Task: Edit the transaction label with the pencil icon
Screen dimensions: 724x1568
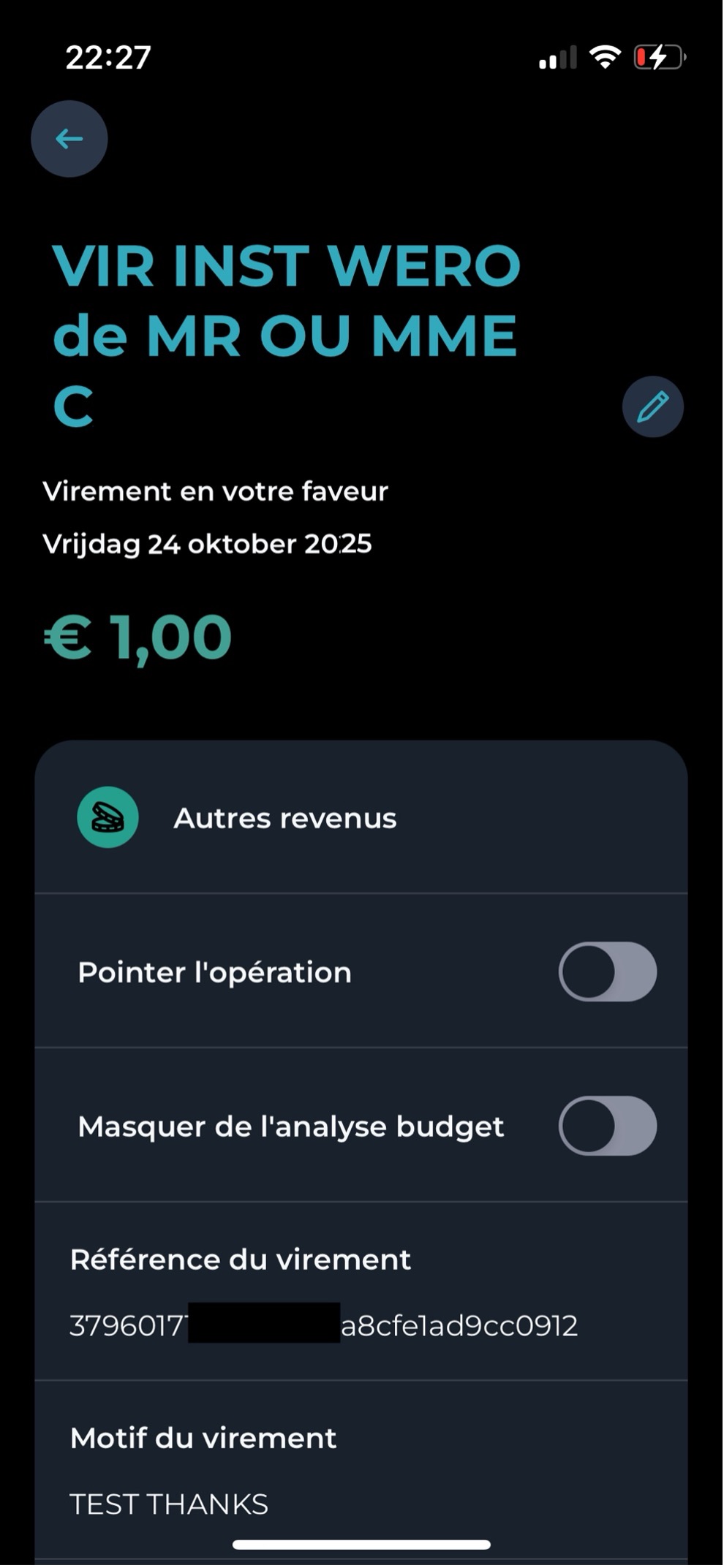Action: [x=652, y=407]
